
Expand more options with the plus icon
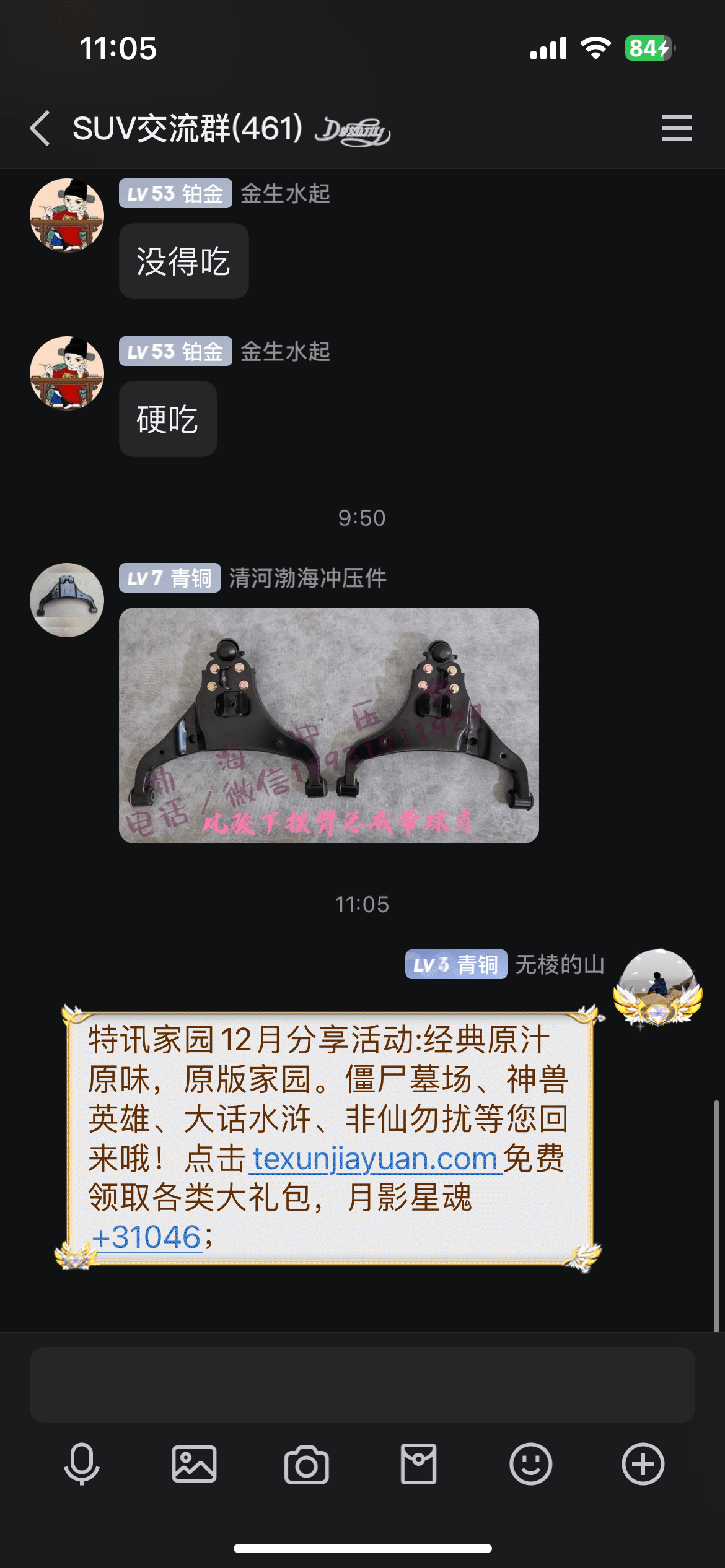point(643,1464)
